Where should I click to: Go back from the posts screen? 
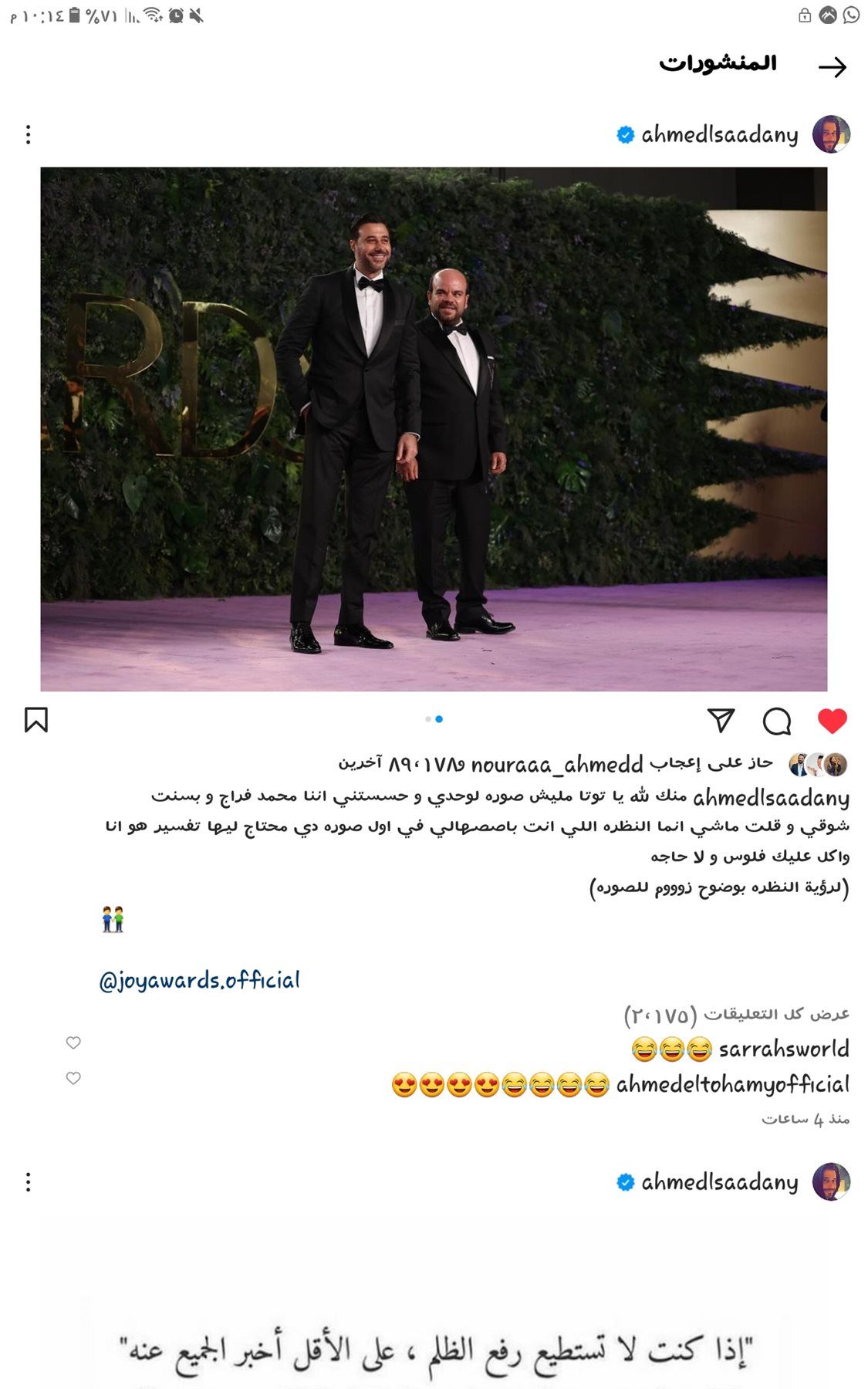(x=832, y=67)
